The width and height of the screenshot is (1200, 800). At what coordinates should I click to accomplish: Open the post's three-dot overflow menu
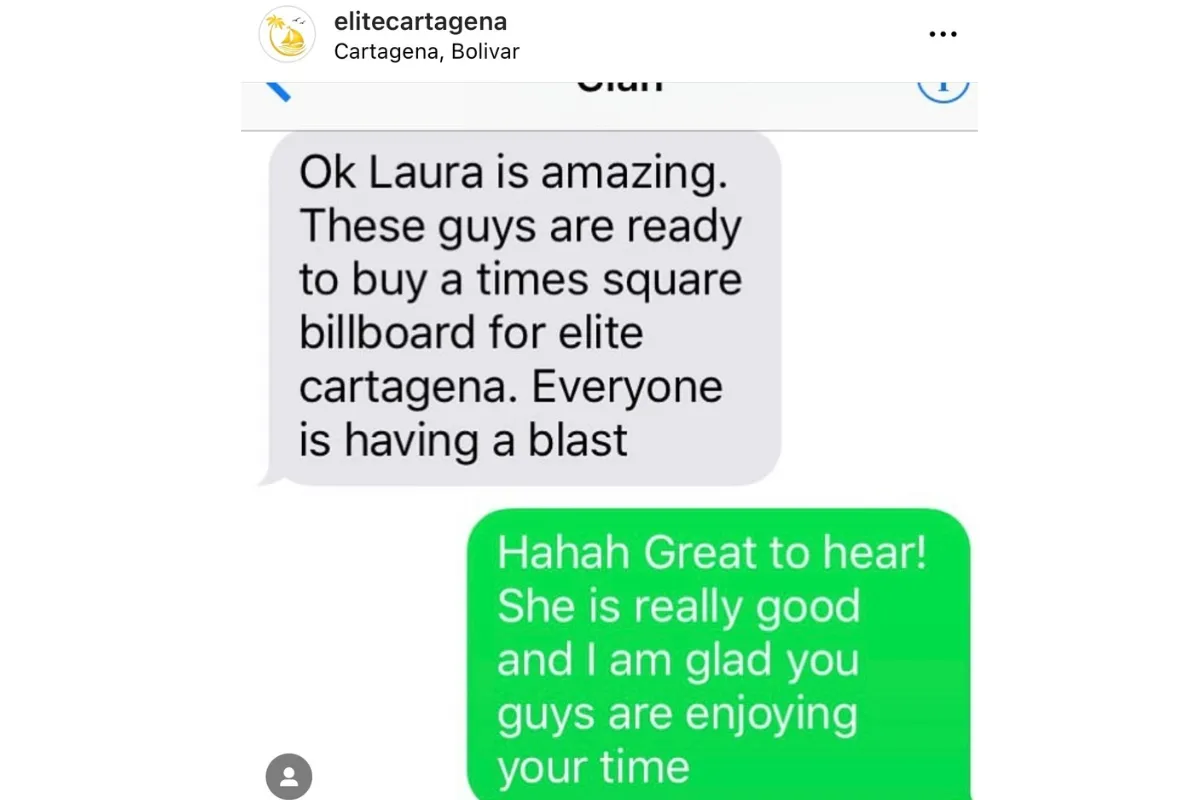click(942, 34)
